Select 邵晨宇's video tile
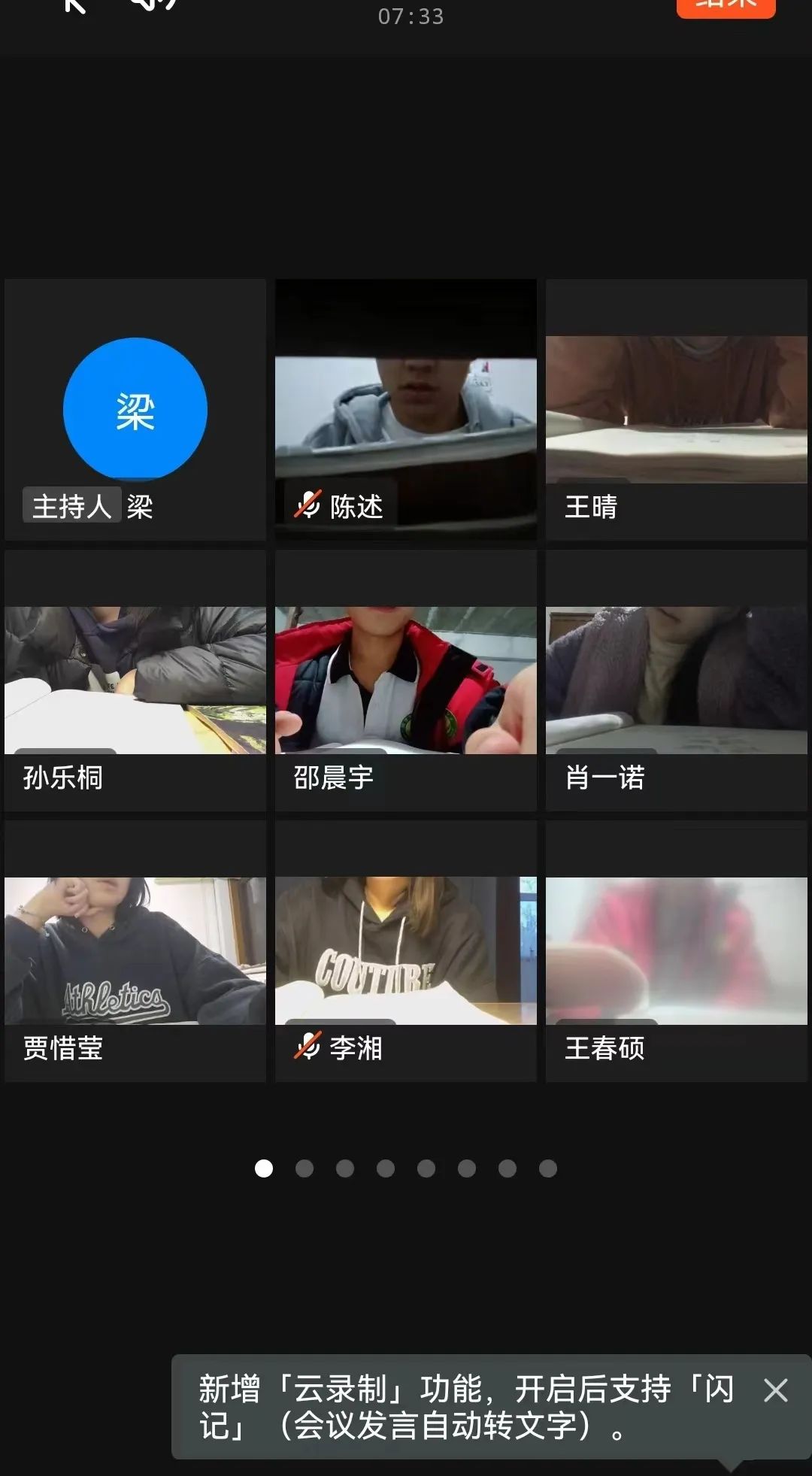The height and width of the screenshot is (1476, 812). point(406,680)
